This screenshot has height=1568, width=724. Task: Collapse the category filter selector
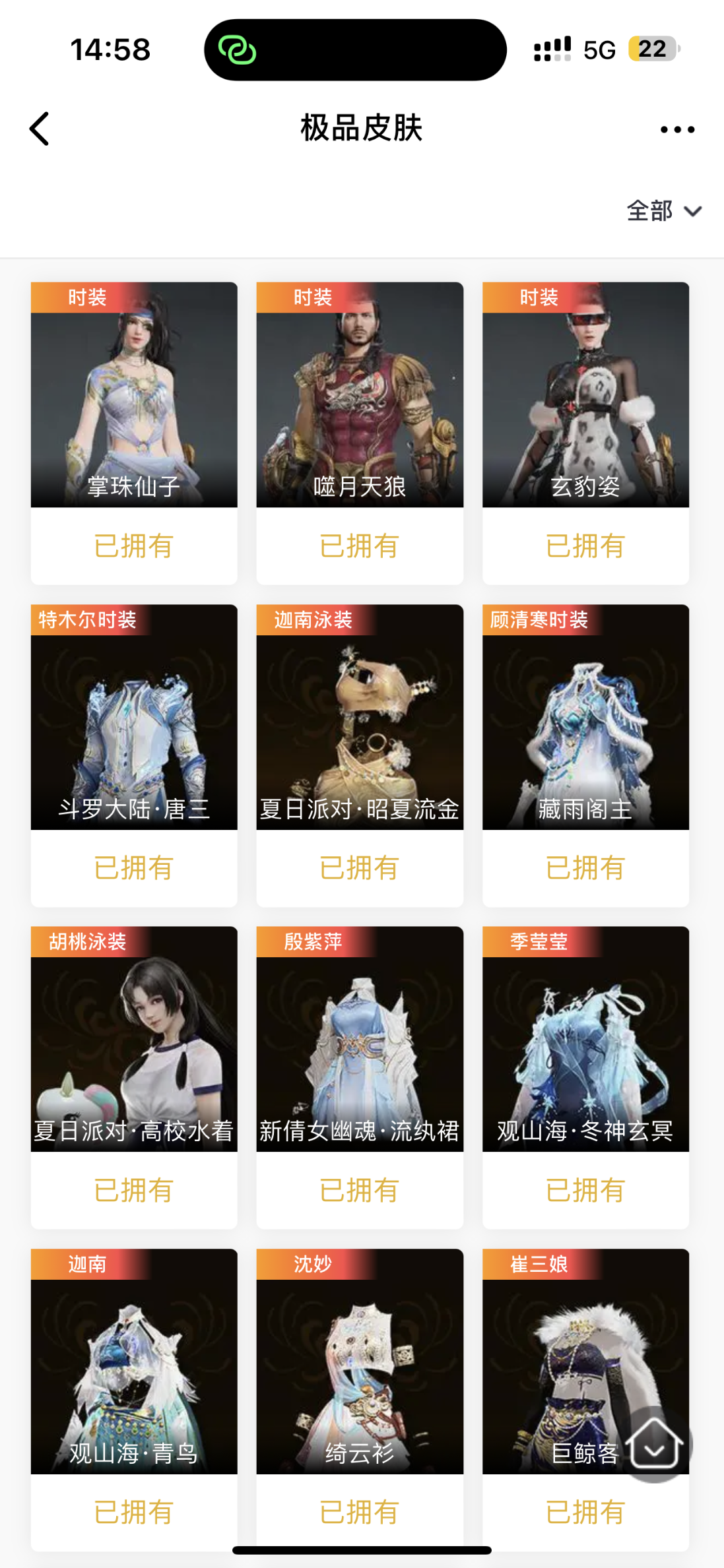point(667,211)
